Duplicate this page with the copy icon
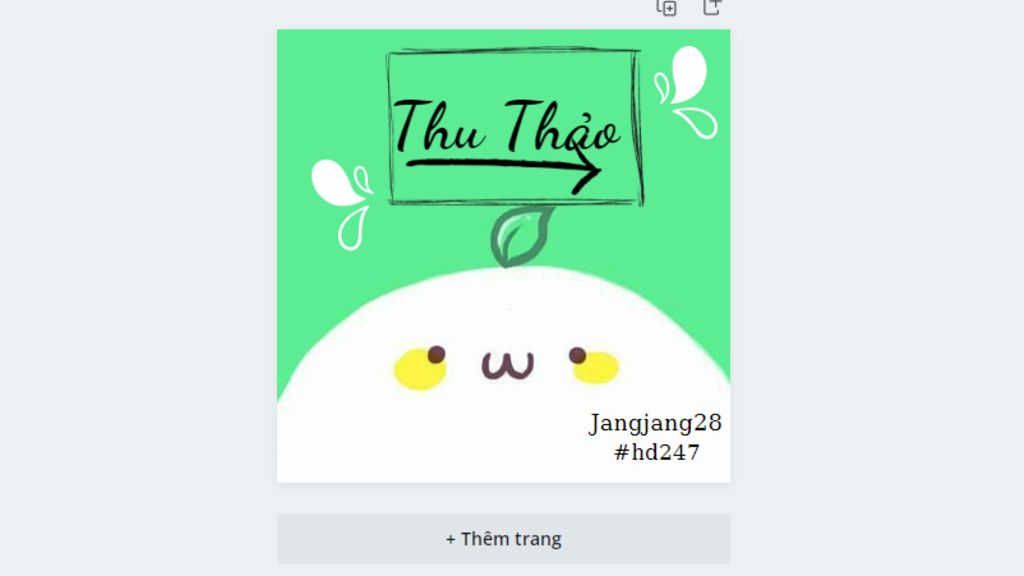This screenshot has width=1024, height=576. click(x=666, y=7)
